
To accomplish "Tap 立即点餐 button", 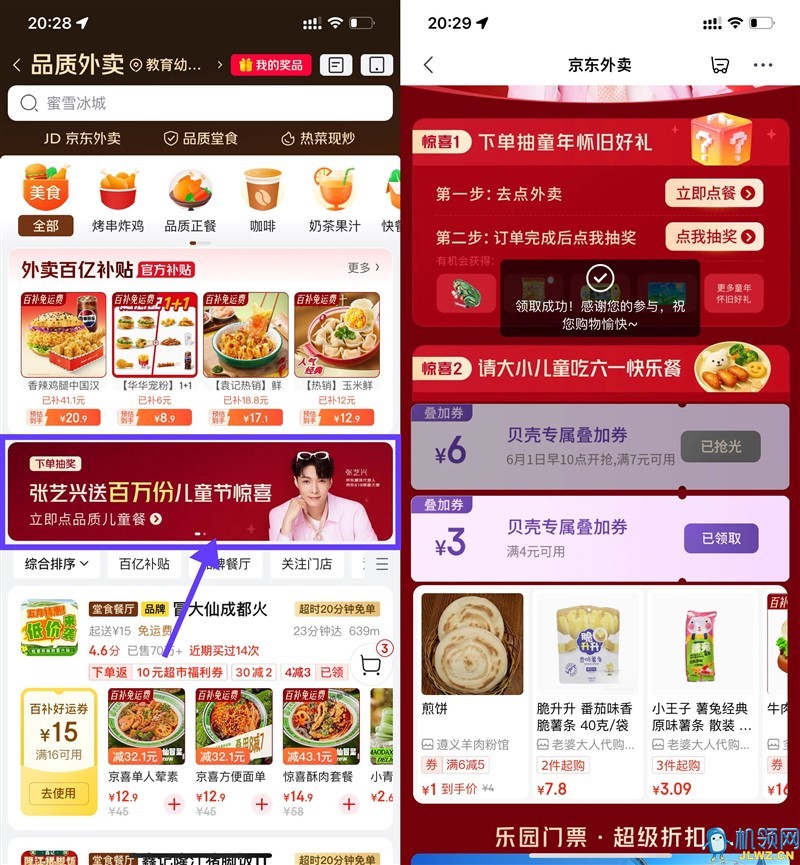I will coord(714,193).
